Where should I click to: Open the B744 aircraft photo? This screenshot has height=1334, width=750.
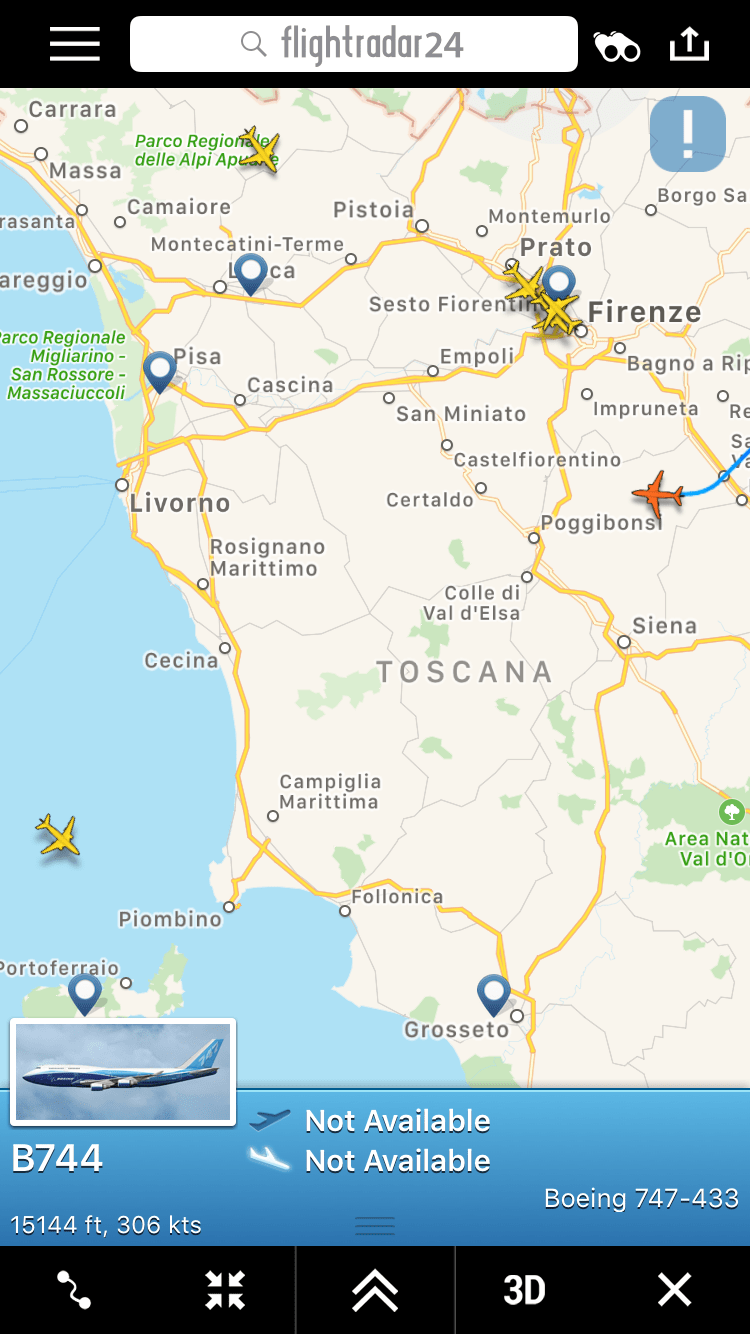(123, 1072)
